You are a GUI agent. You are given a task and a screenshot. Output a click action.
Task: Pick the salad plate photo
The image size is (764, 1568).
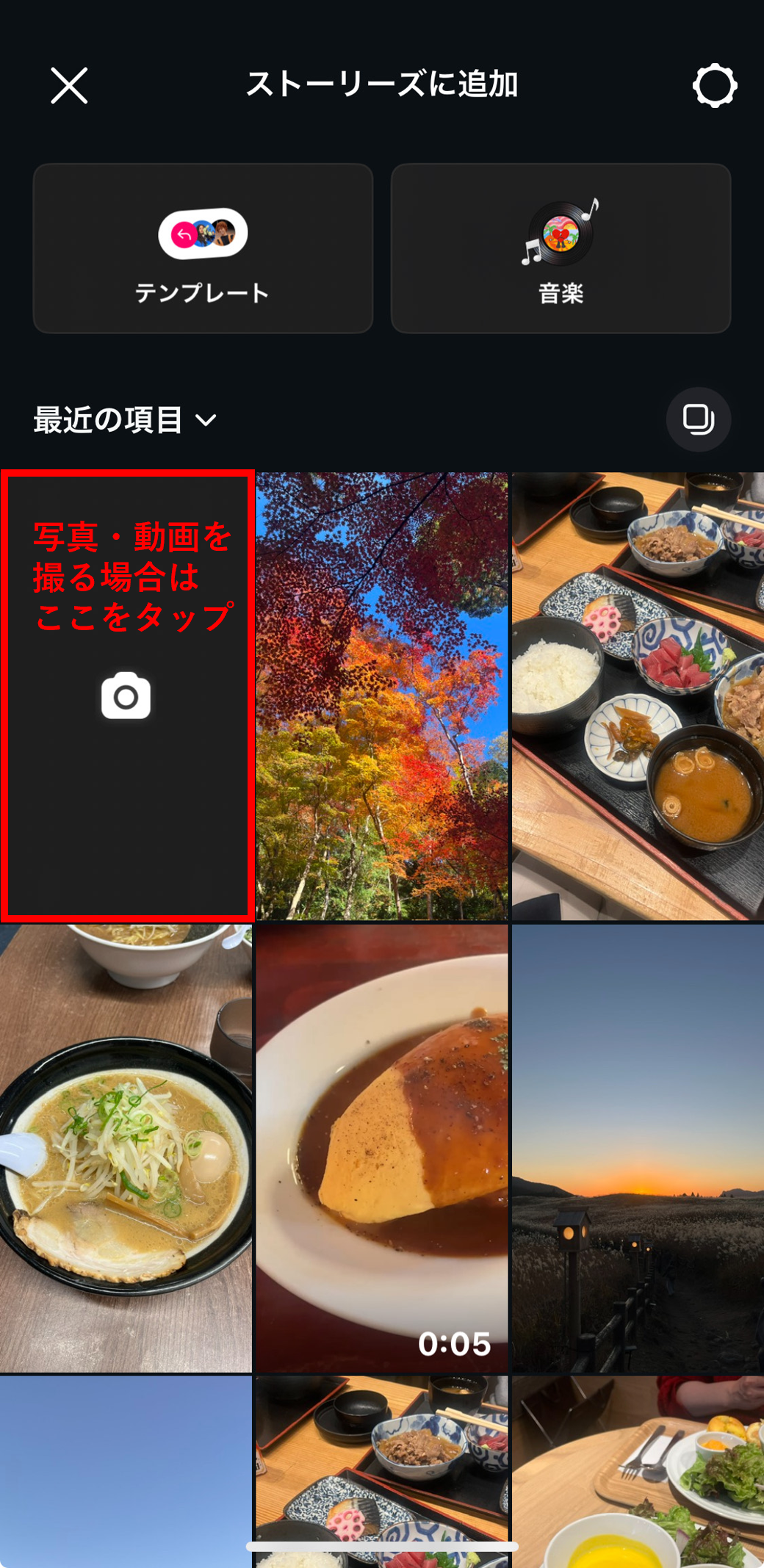coord(638,1469)
